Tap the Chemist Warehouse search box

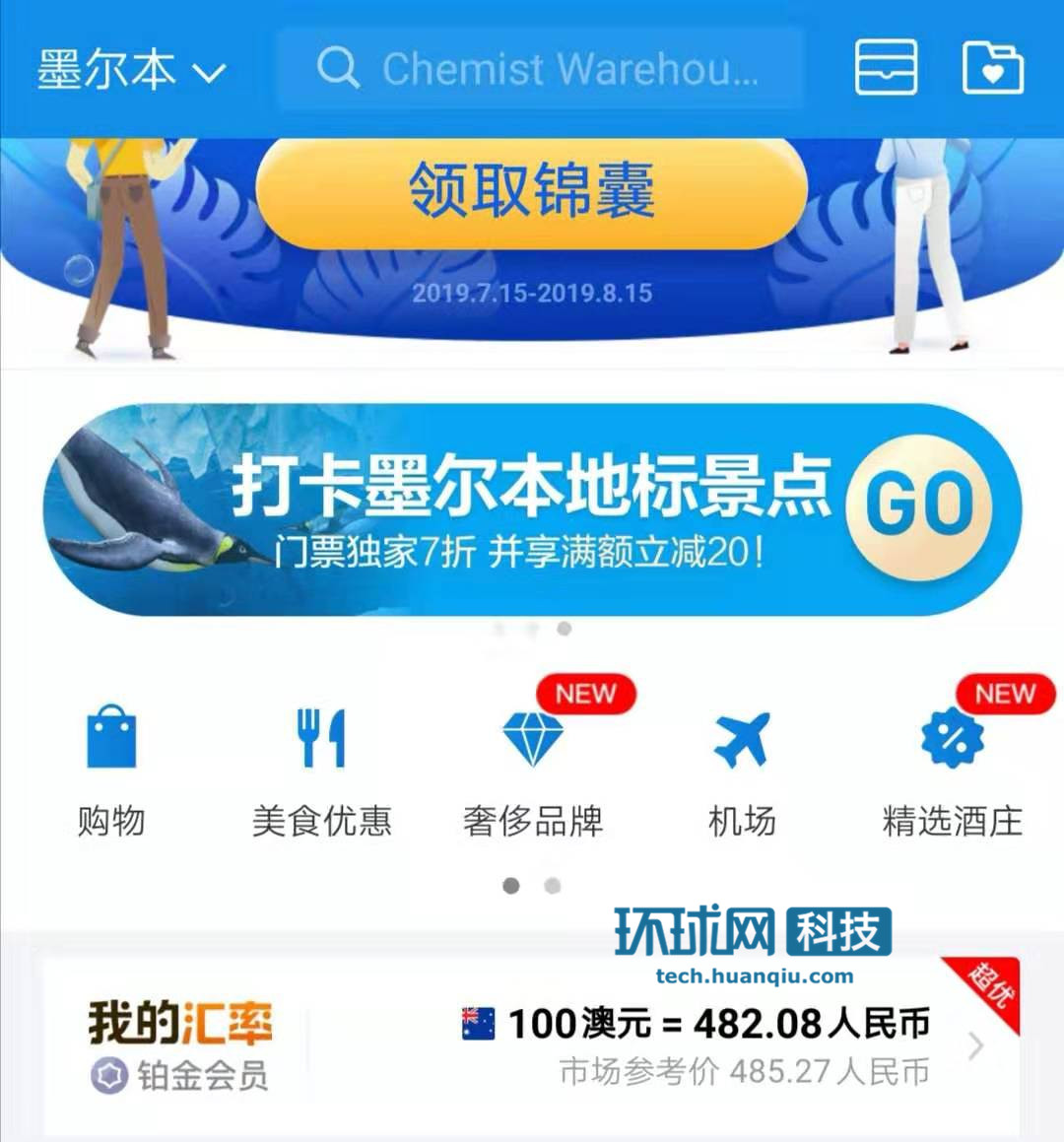click(540, 69)
